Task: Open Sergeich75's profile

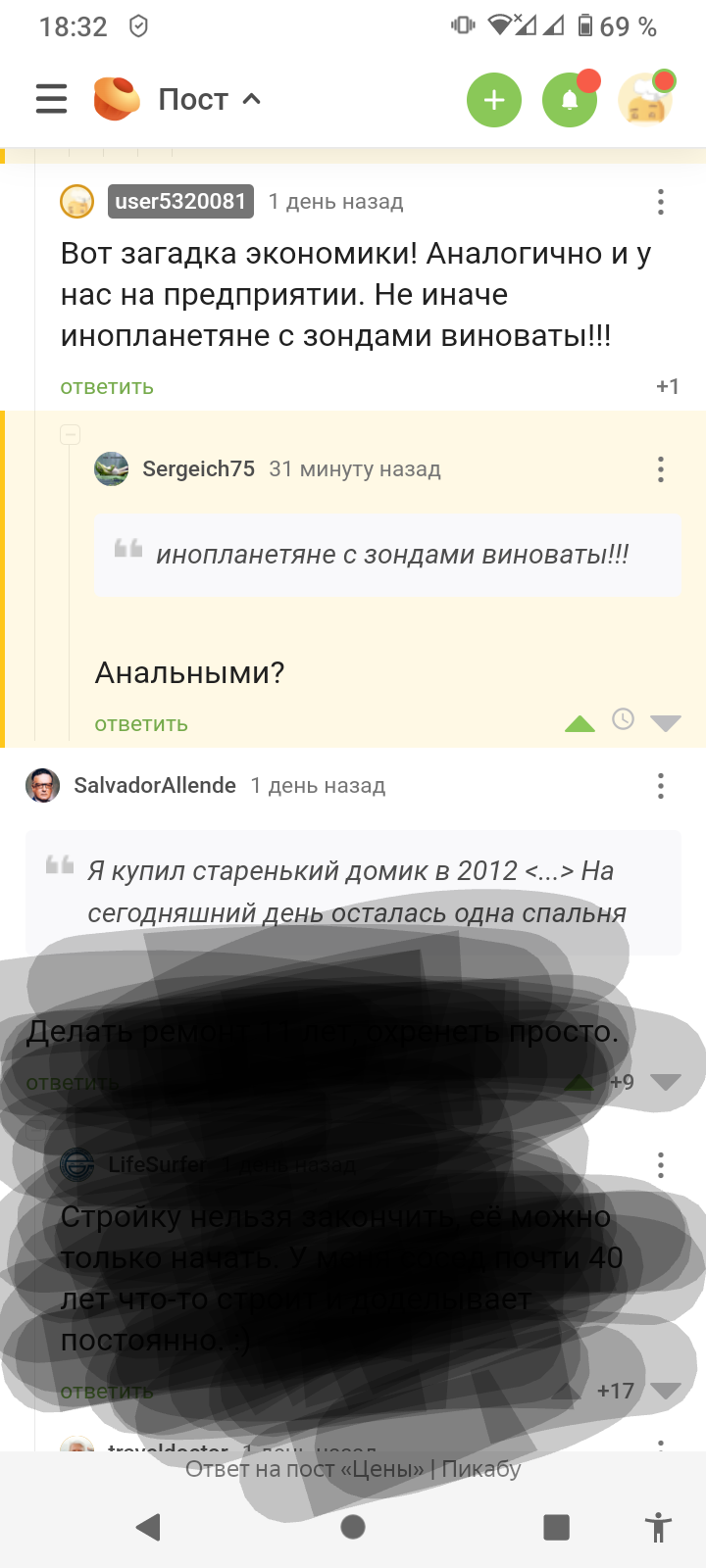Action: tap(198, 468)
